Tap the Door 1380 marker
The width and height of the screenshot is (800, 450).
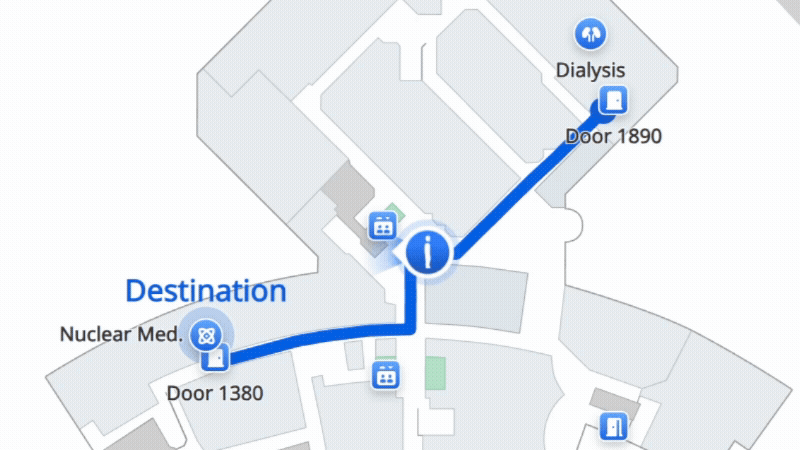[x=215, y=357]
